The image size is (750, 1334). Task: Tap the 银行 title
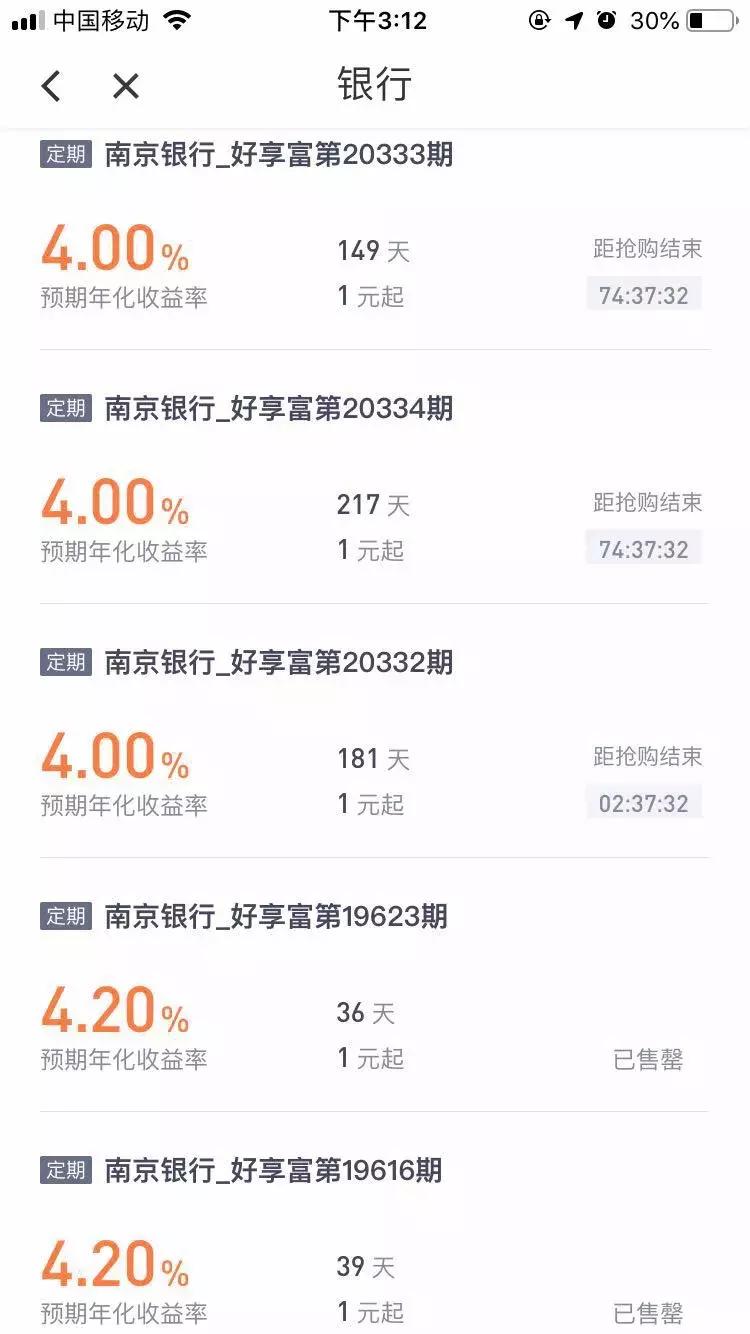pyautogui.click(x=375, y=86)
